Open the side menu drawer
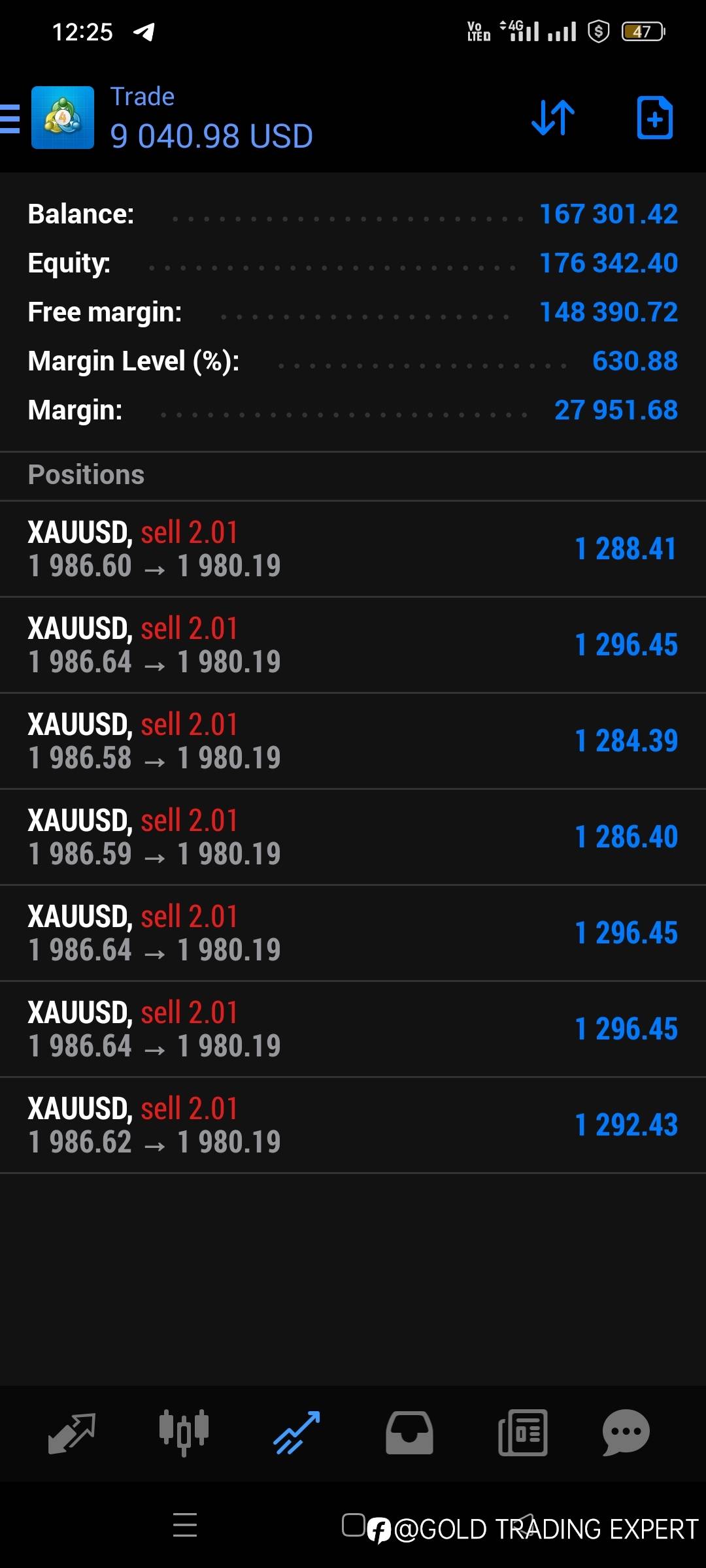Image resolution: width=706 pixels, height=1568 pixels. point(10,119)
